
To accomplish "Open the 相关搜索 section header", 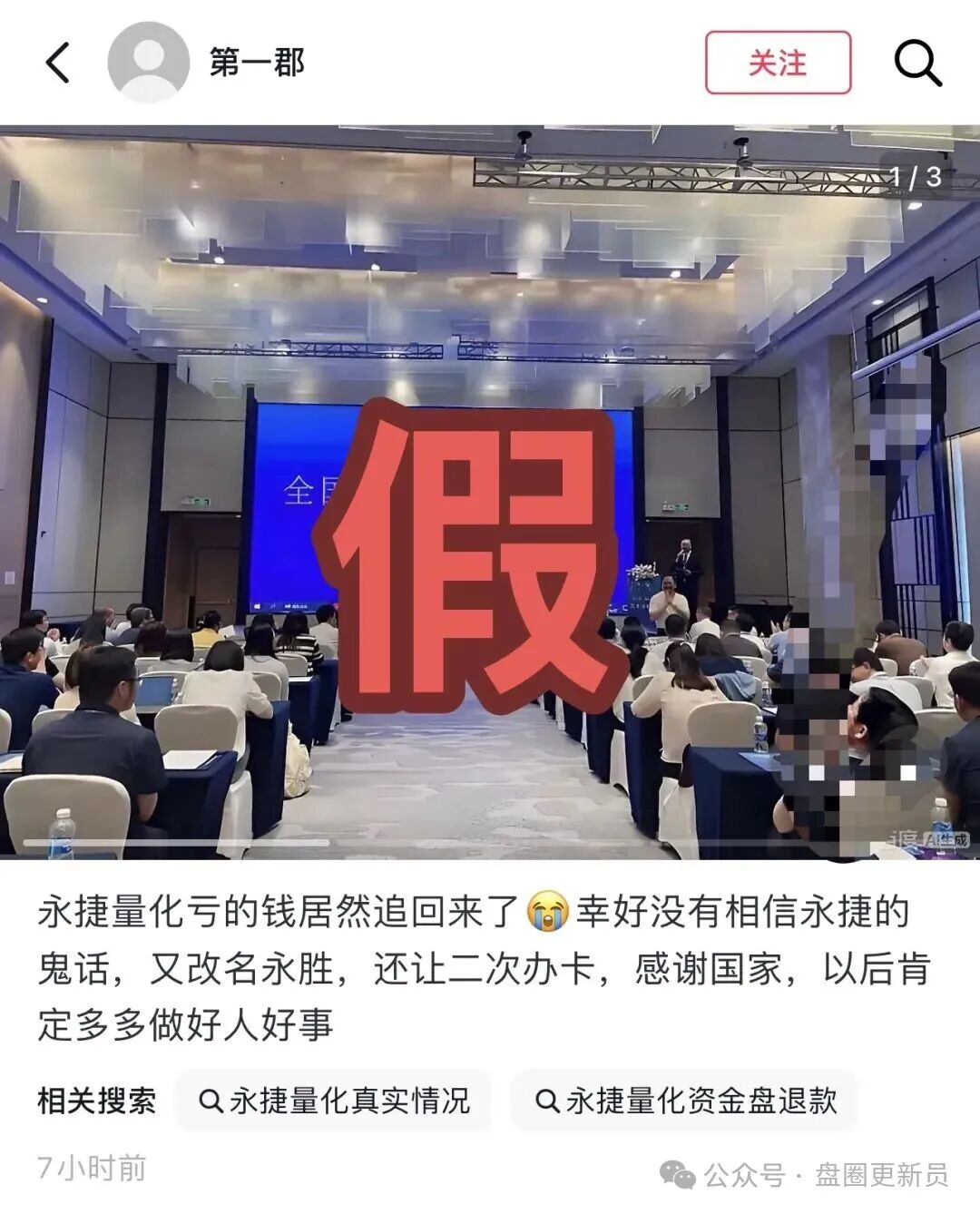I will [96, 1099].
